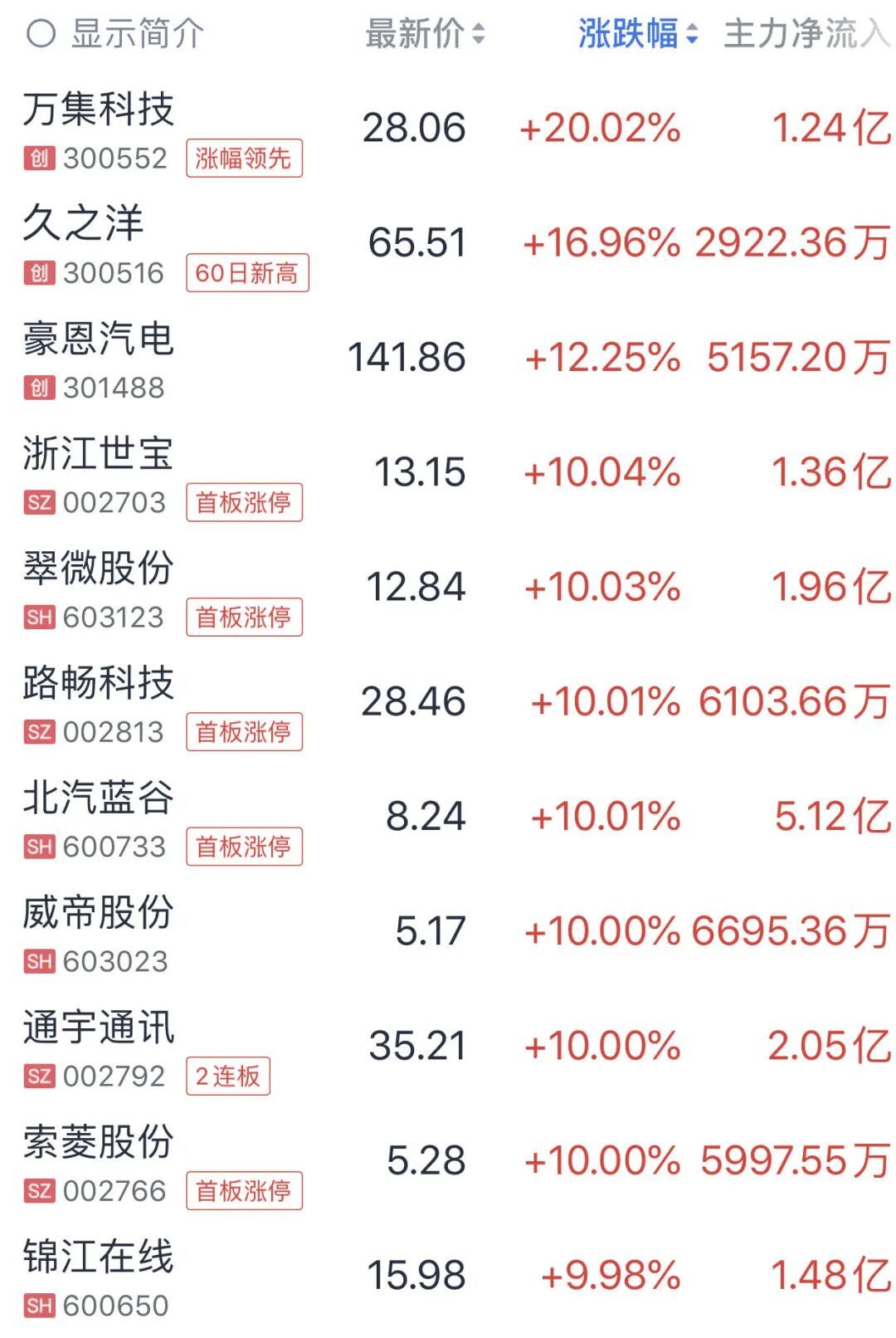
Task: Sort the list by 最新价
Action: tap(424, 34)
